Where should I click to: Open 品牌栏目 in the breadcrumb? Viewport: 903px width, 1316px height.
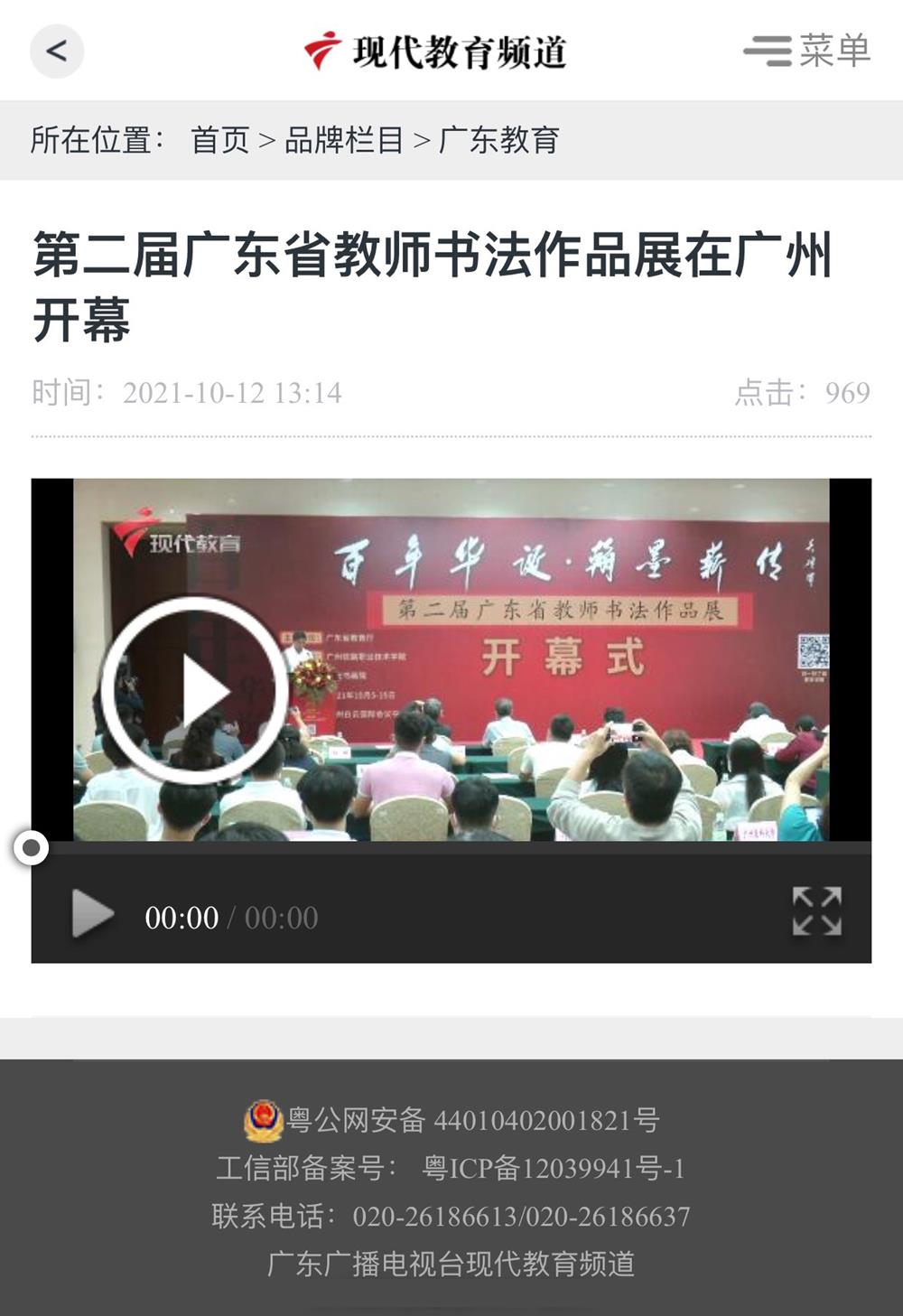pos(343,140)
